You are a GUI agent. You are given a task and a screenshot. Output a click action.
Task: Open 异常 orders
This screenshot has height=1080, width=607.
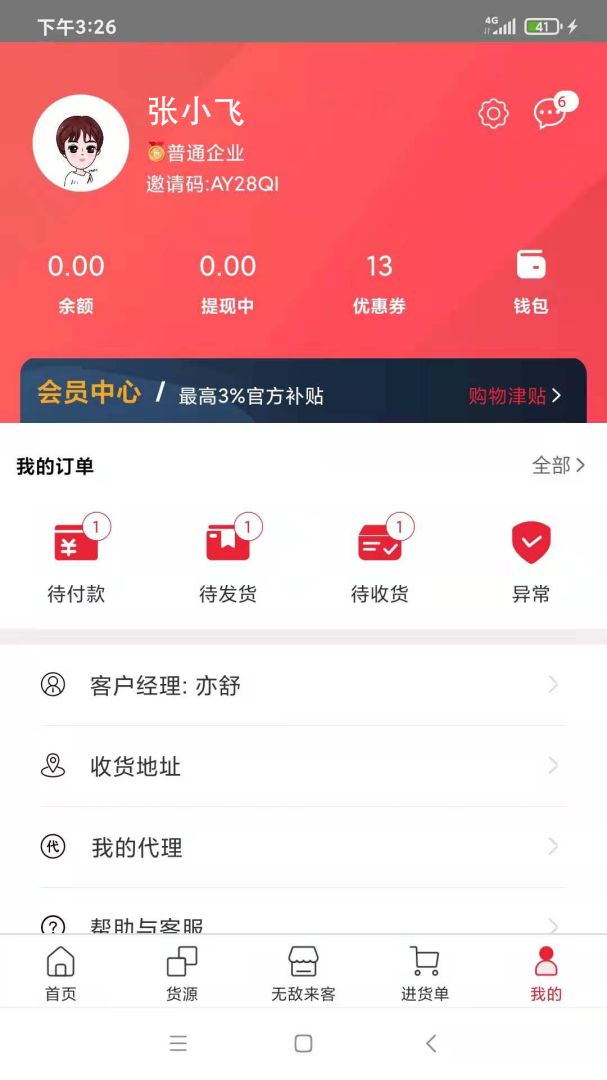(x=531, y=560)
